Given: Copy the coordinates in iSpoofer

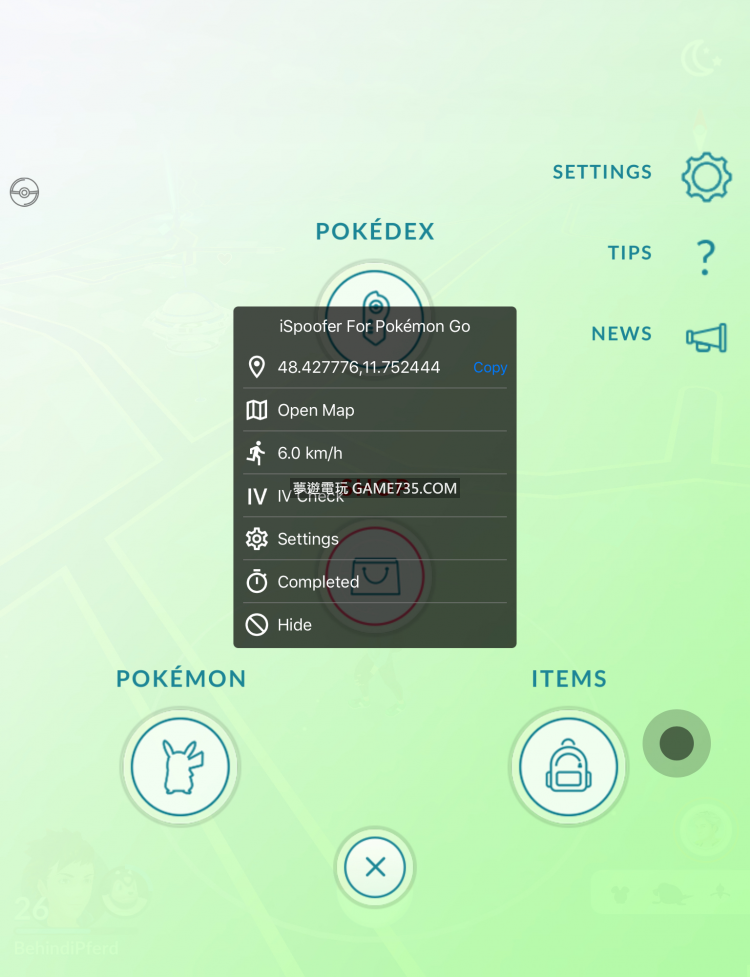Looking at the screenshot, I should (x=490, y=368).
